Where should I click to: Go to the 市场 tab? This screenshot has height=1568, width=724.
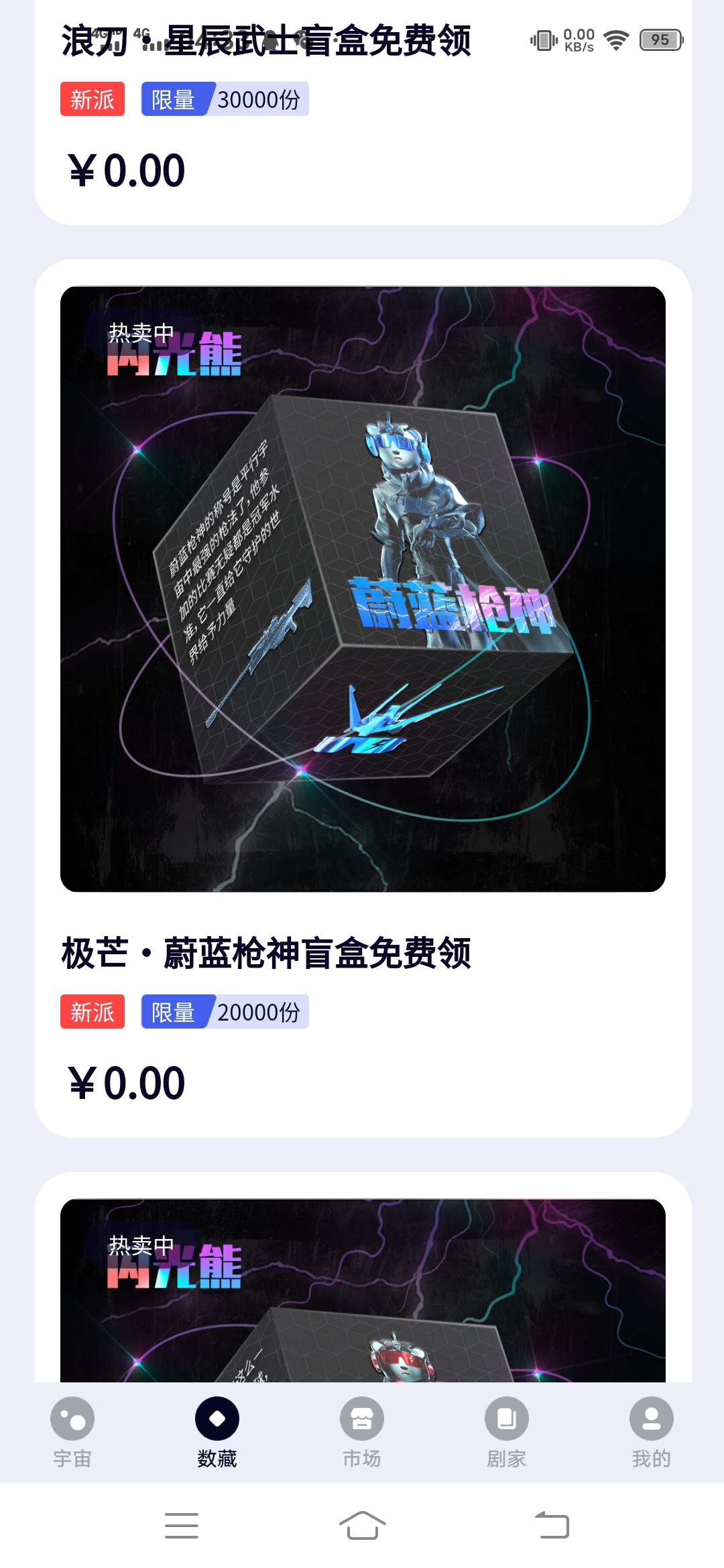(x=362, y=1431)
